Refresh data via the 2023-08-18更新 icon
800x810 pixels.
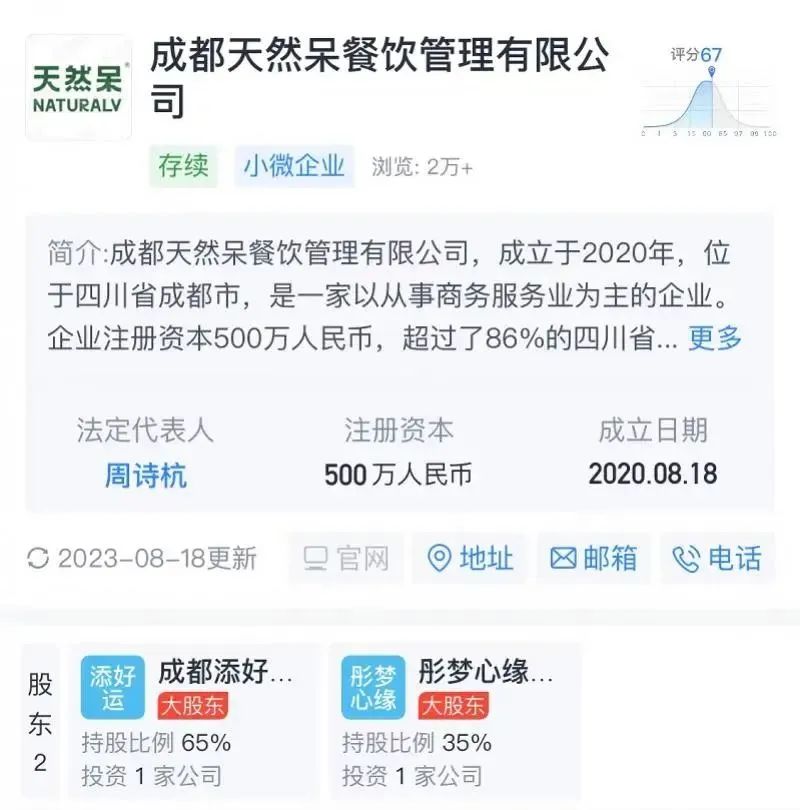(x=39, y=558)
